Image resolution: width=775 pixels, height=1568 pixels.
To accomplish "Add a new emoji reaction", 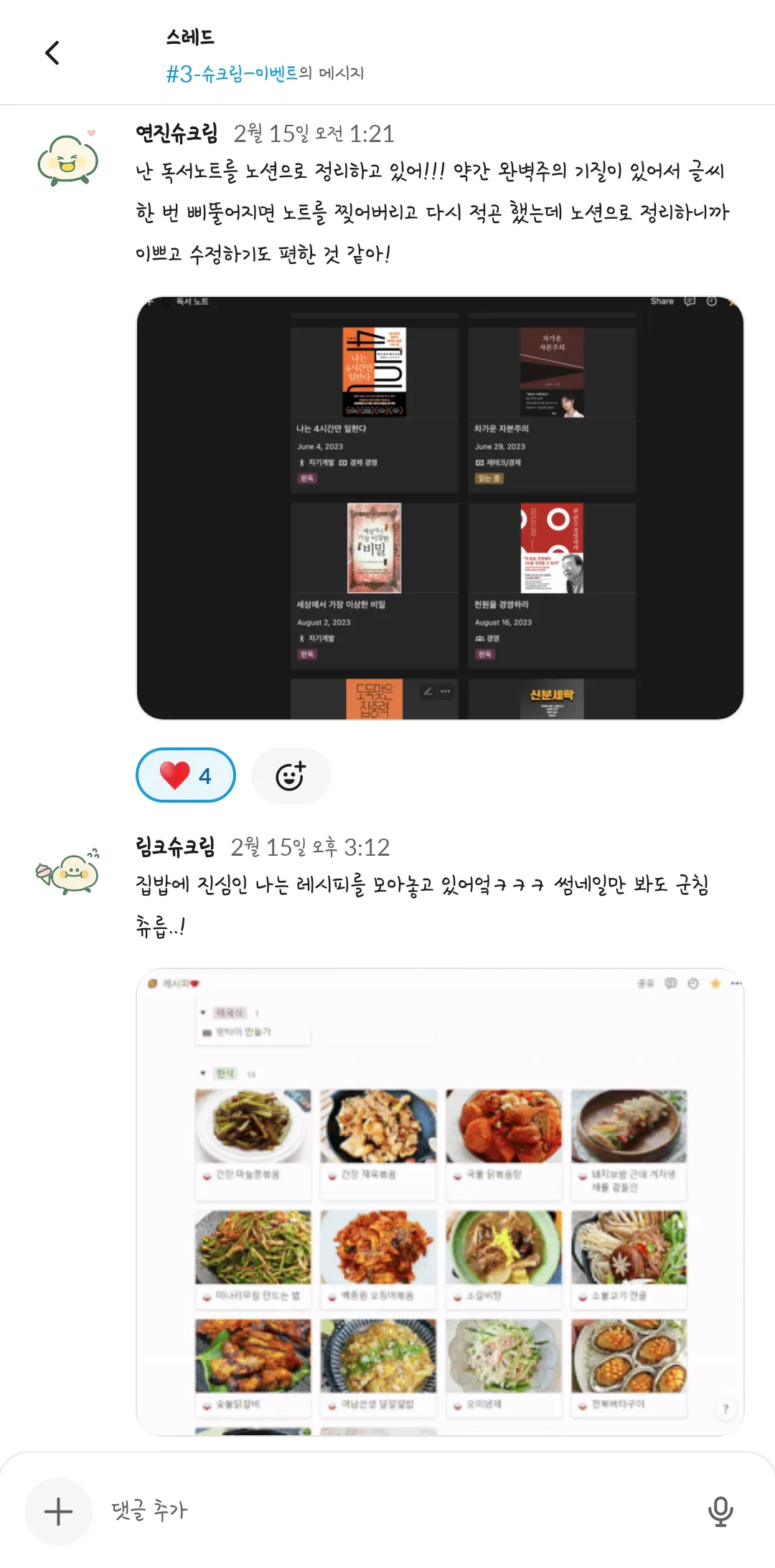I will coord(291,775).
